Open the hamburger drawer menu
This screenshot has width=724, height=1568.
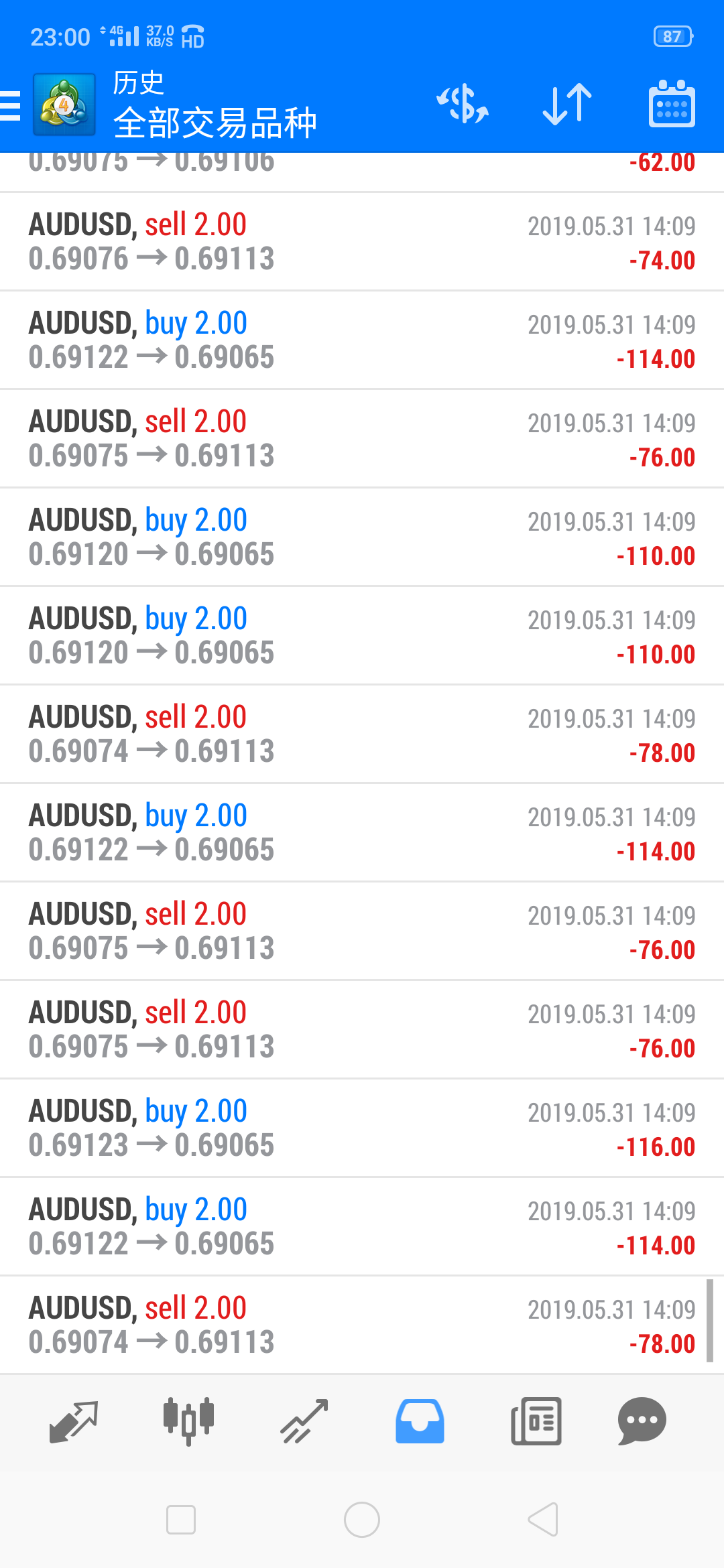[x=11, y=105]
